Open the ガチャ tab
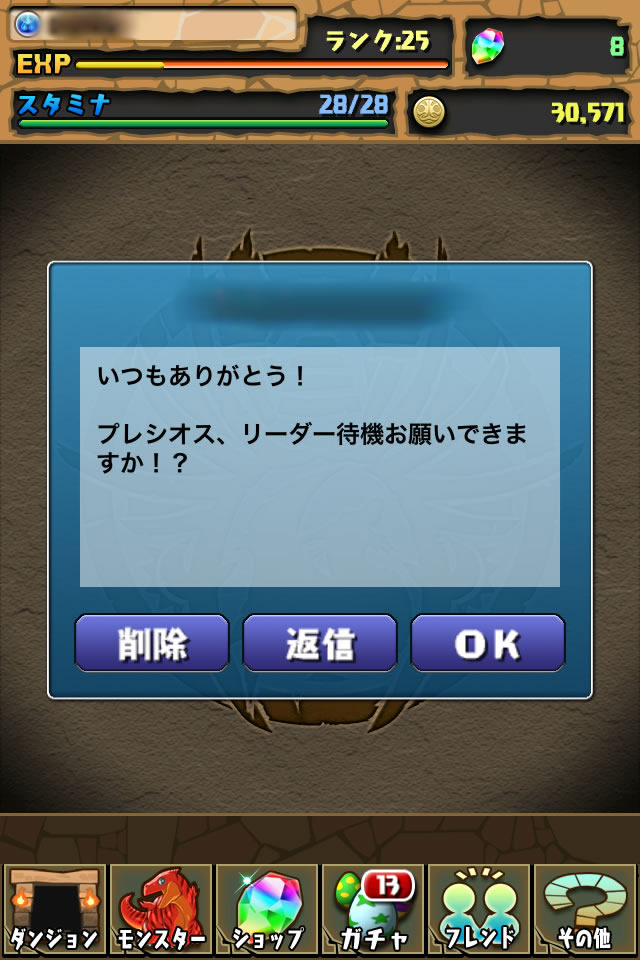The width and height of the screenshot is (640, 960). [x=373, y=908]
